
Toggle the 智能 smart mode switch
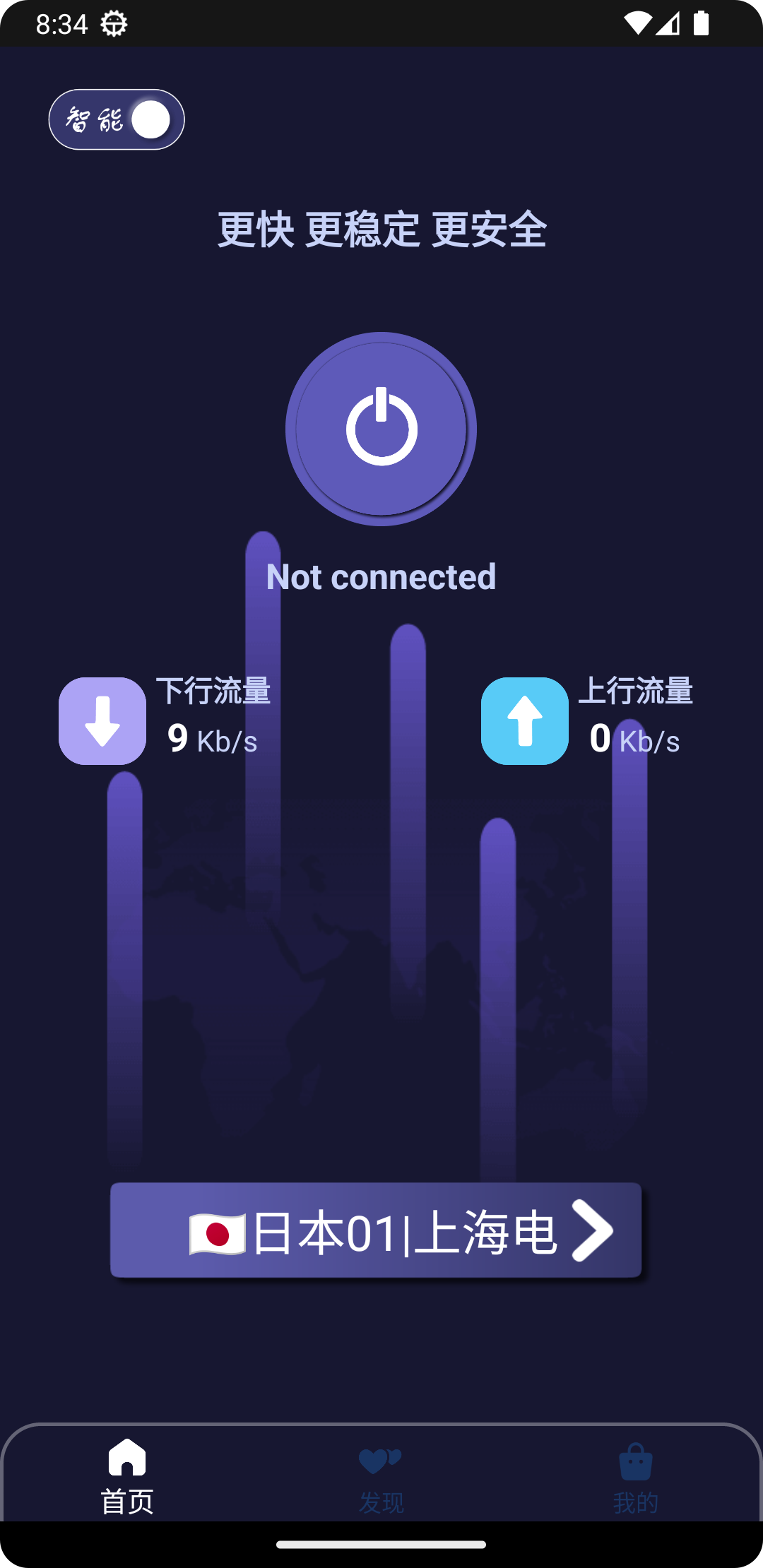(117, 119)
